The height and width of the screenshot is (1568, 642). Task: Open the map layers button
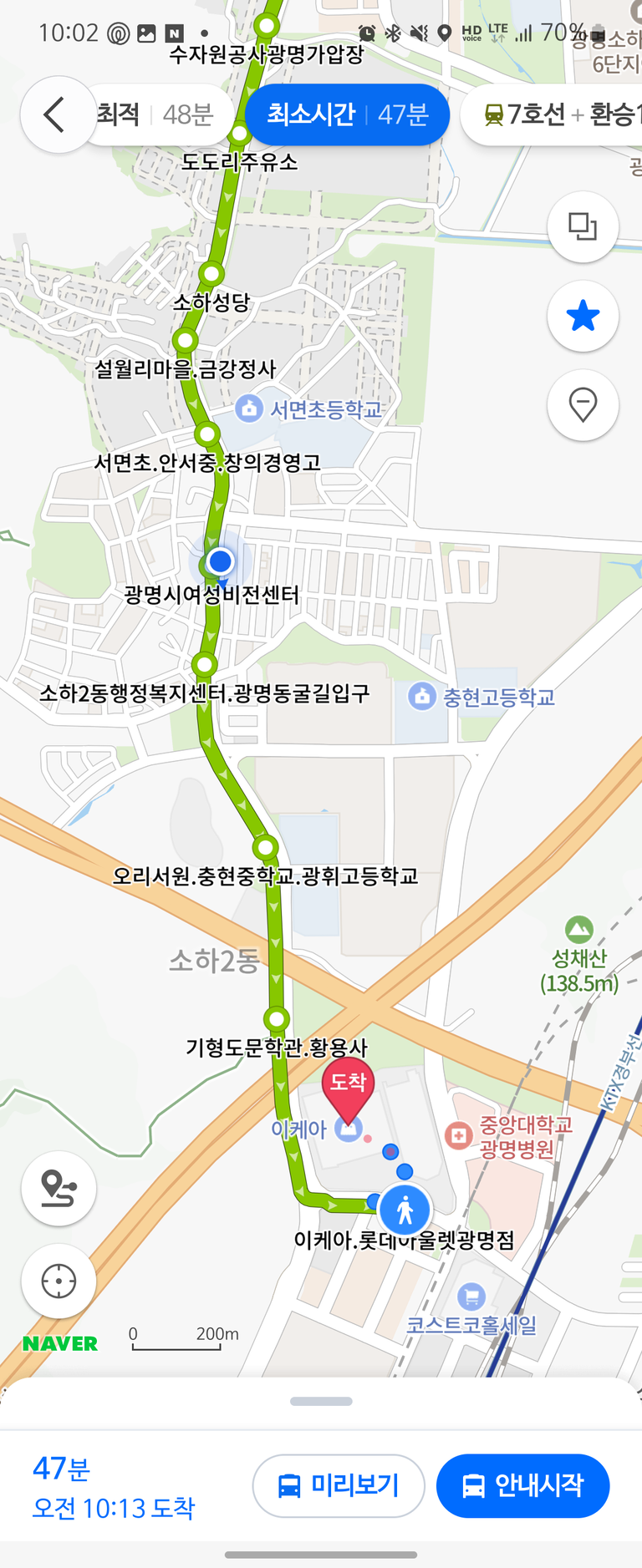583,226
